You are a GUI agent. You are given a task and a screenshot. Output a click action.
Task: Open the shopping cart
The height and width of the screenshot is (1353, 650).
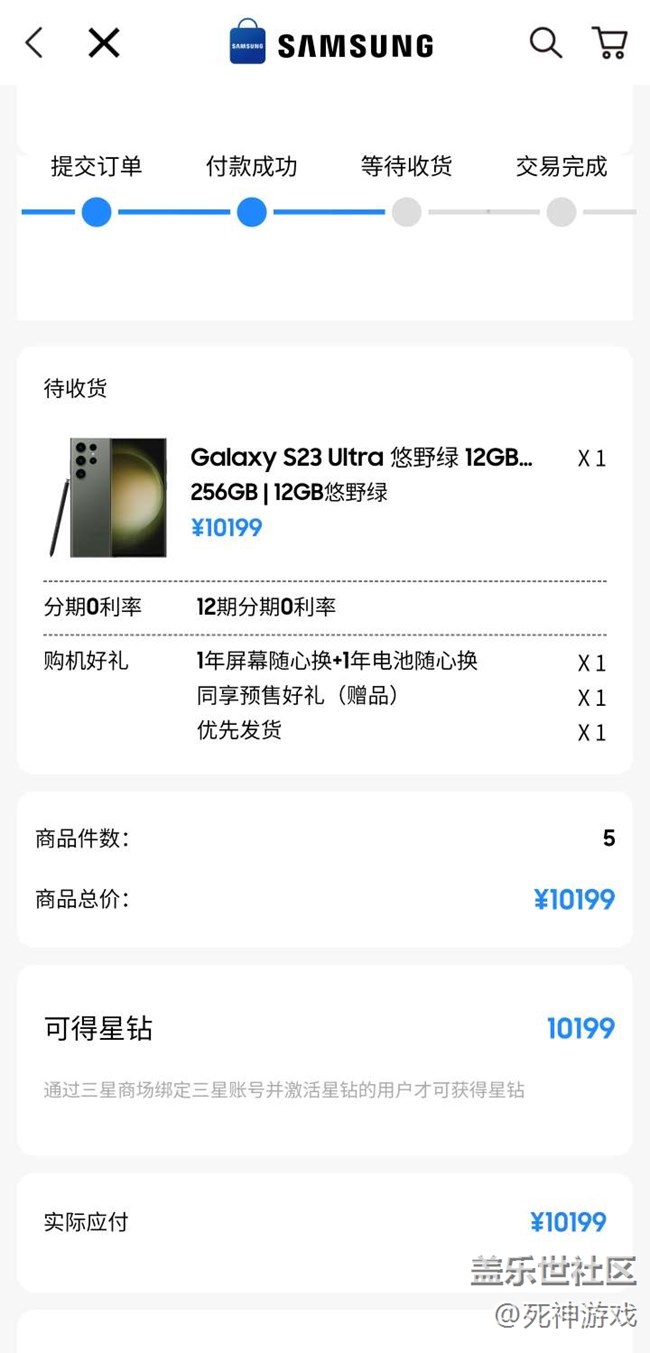point(609,43)
